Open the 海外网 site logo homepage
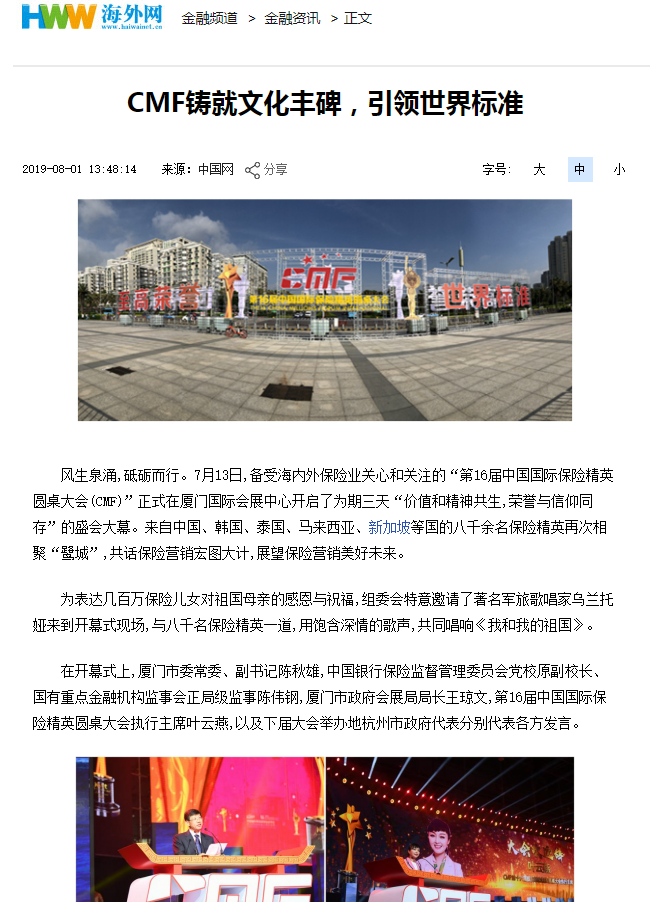Viewport: 650px width, 902px height. pos(91,17)
